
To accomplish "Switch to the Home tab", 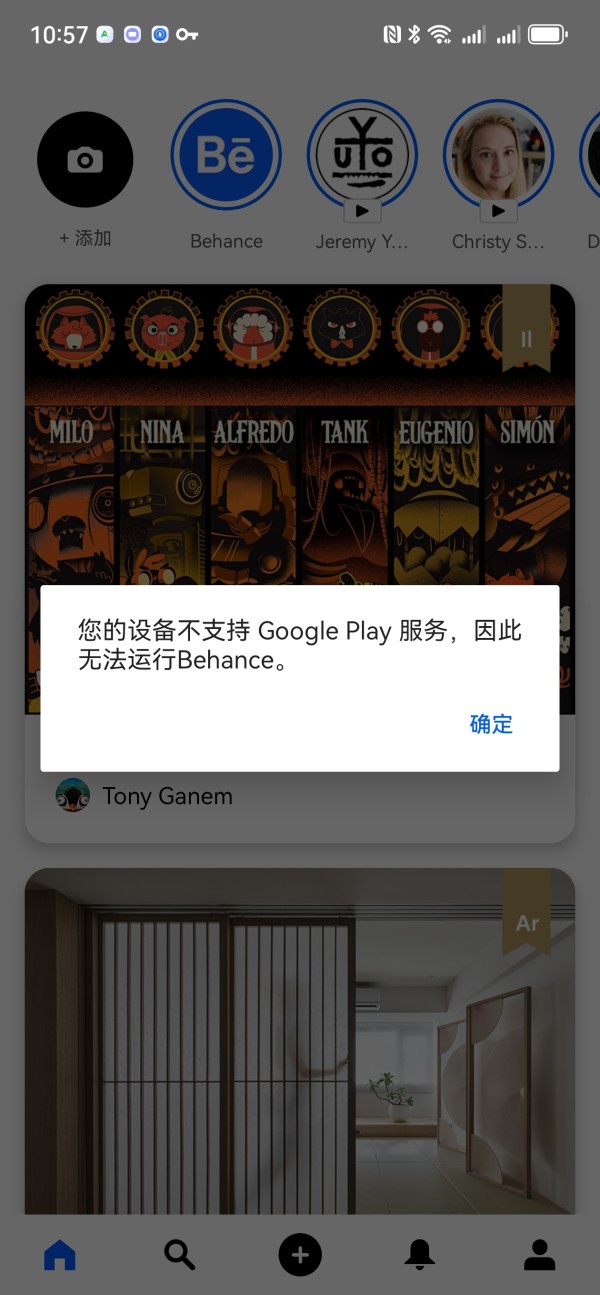I will tap(60, 1254).
